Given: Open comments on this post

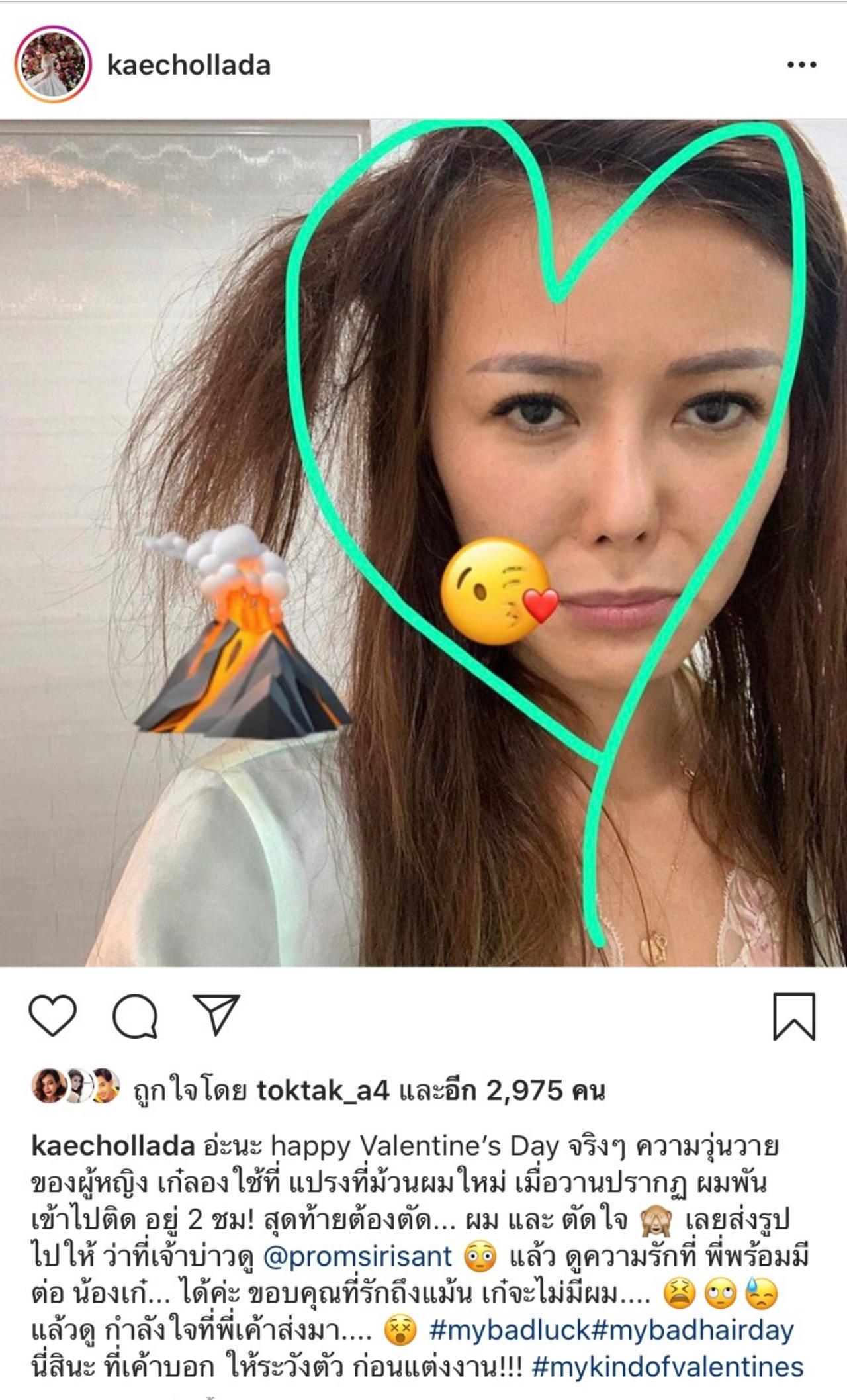Looking at the screenshot, I should point(135,1015).
